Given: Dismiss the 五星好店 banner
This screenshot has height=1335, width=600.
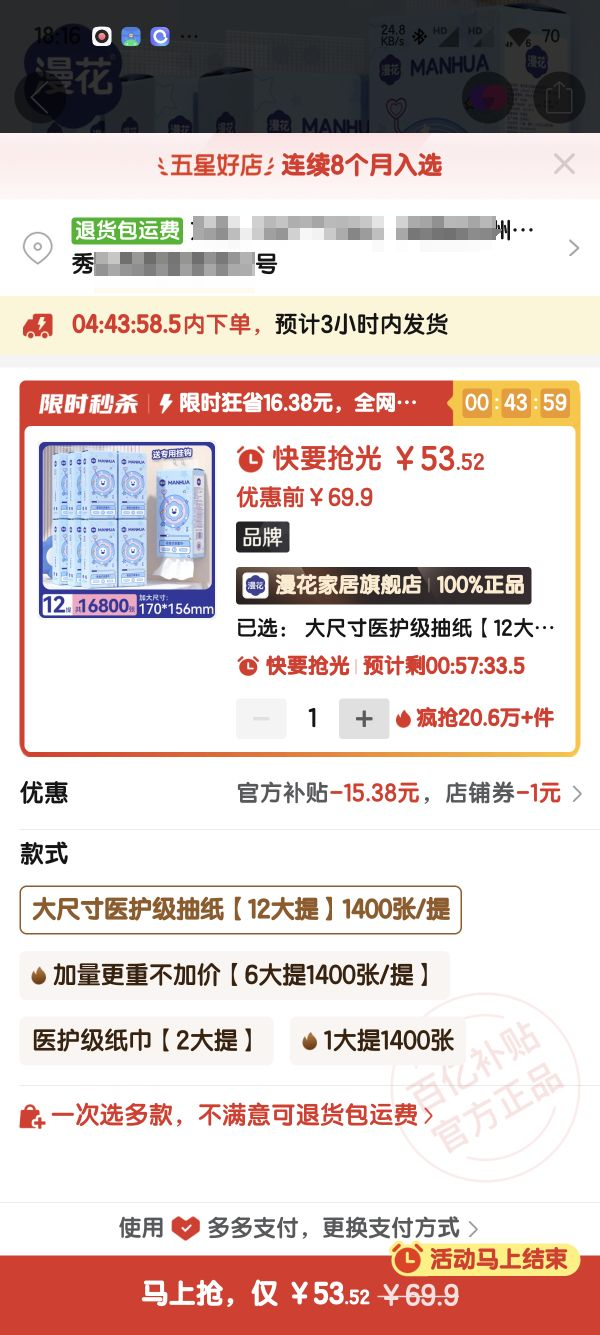Looking at the screenshot, I should (564, 165).
